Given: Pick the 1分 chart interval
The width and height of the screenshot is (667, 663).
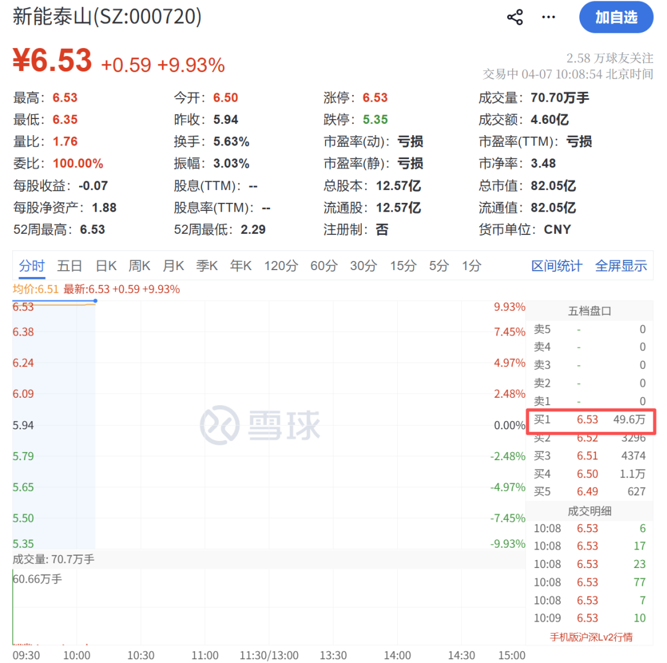Looking at the screenshot, I should [x=471, y=266].
